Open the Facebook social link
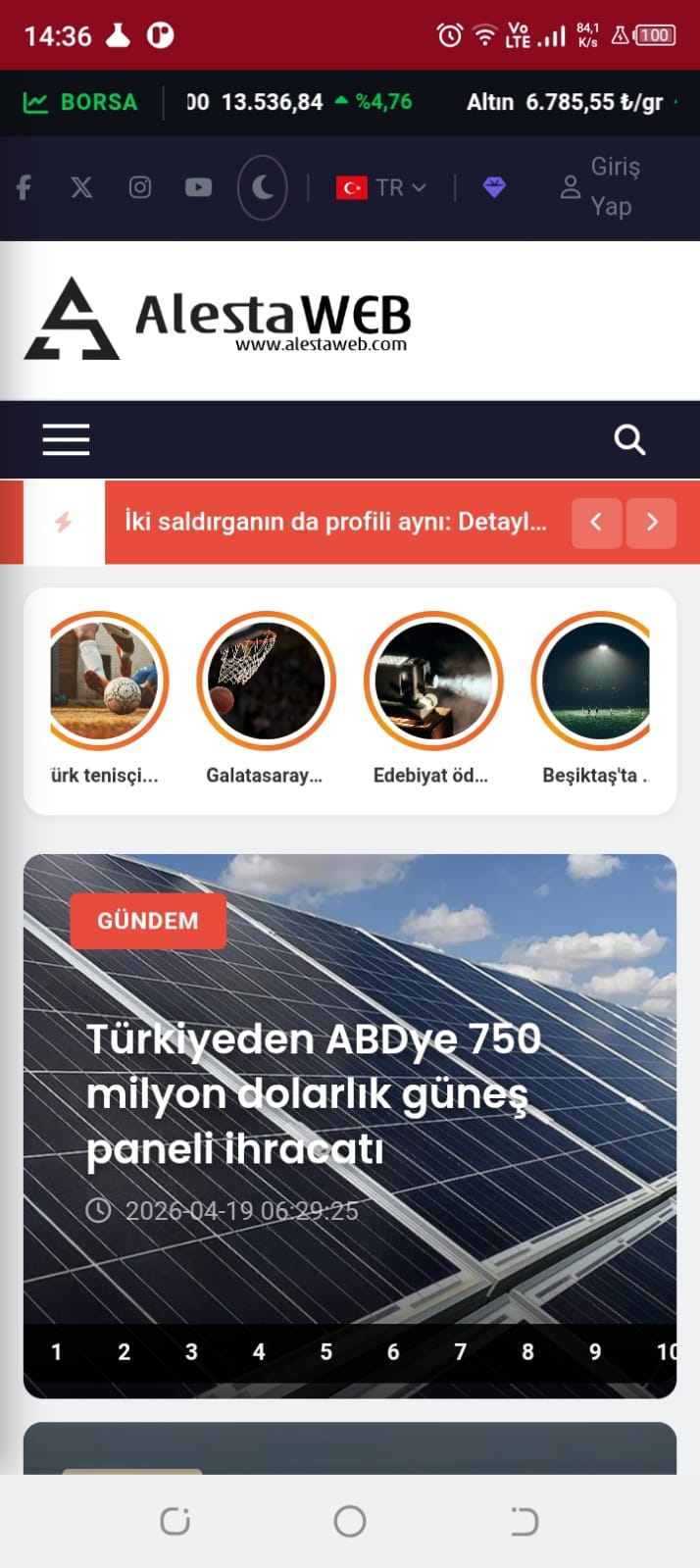The width and height of the screenshot is (700, 1568). (25, 187)
